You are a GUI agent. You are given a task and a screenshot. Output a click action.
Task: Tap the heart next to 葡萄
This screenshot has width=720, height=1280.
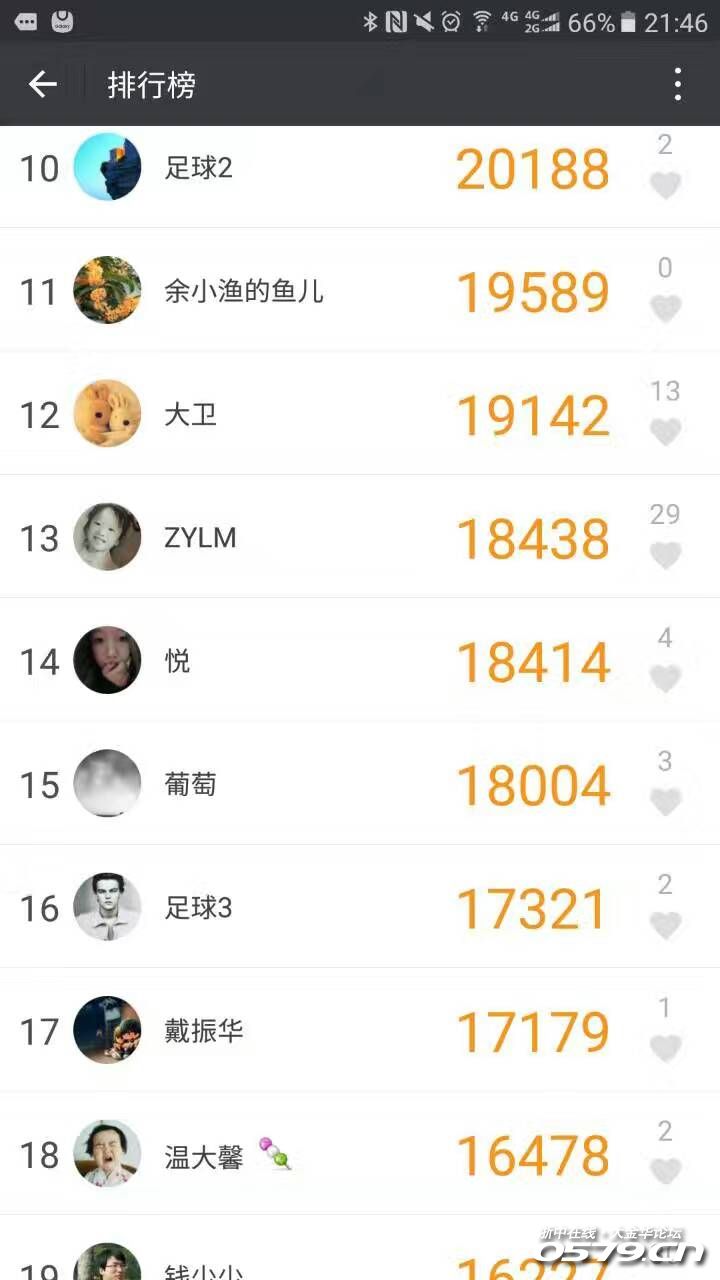(x=665, y=801)
